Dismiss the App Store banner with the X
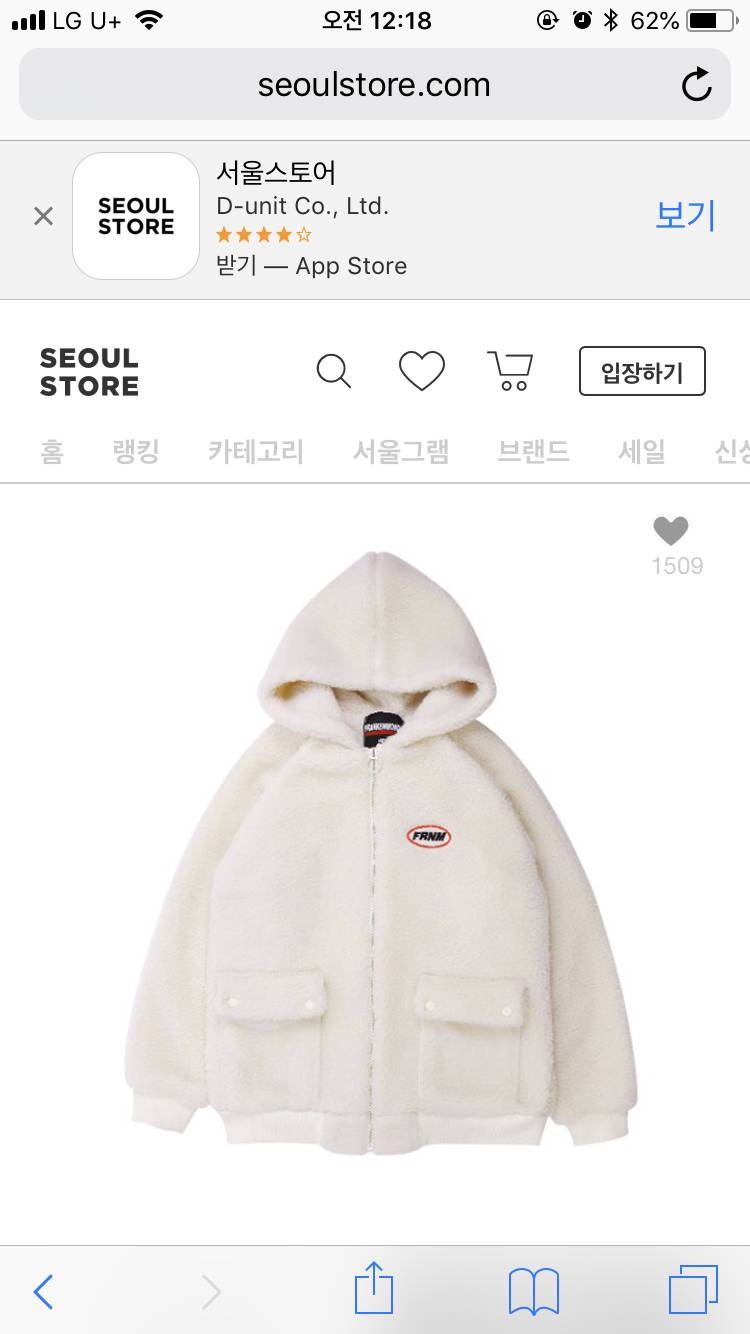The image size is (750, 1334). click(43, 216)
